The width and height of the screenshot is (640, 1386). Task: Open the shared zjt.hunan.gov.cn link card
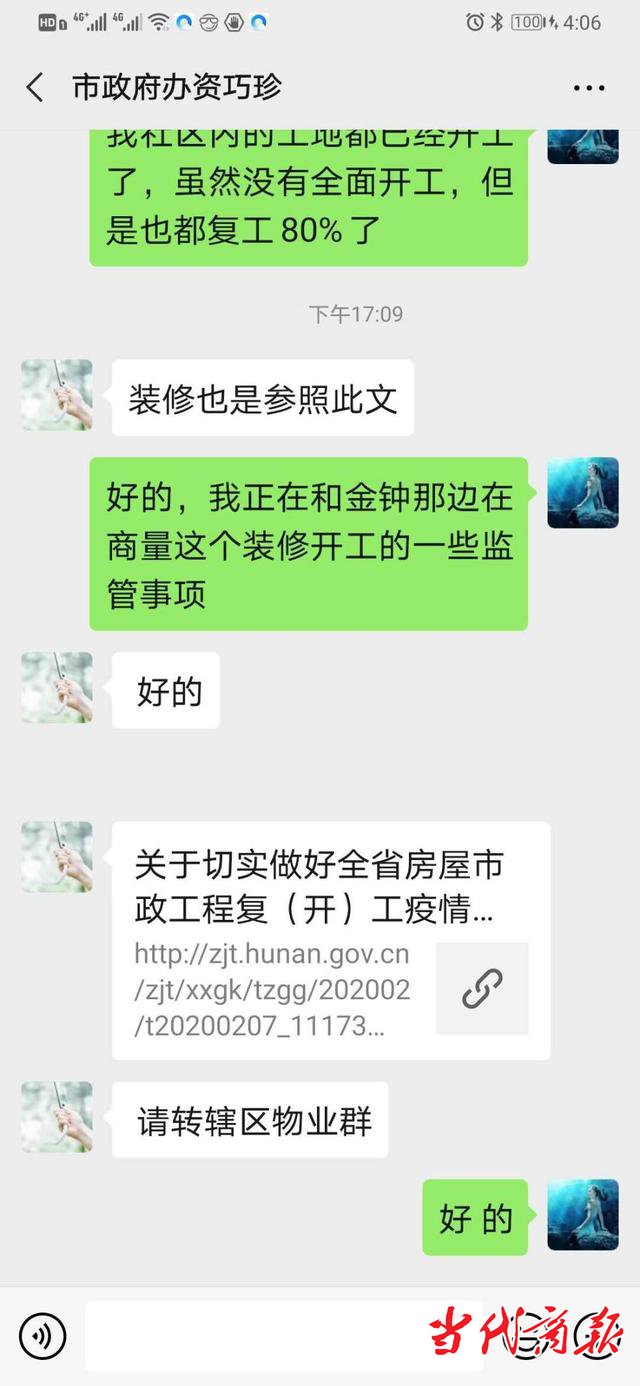tap(330, 940)
